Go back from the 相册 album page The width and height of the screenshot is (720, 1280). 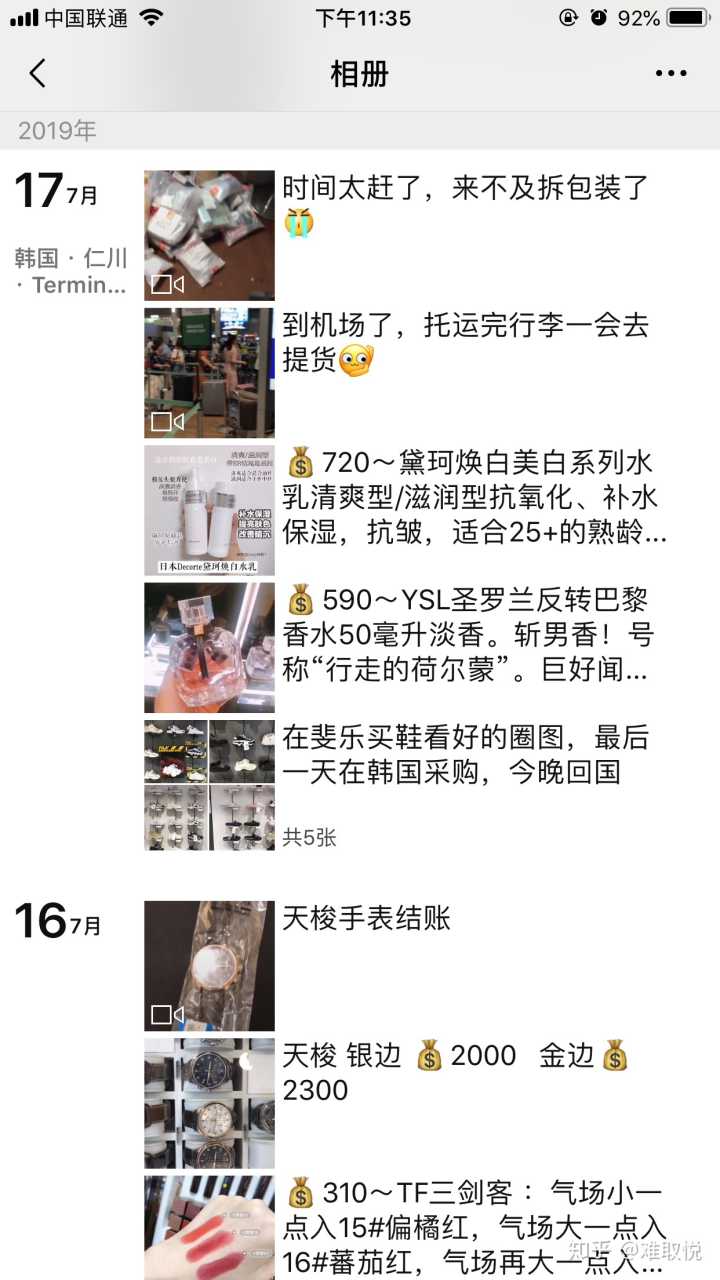(x=38, y=73)
